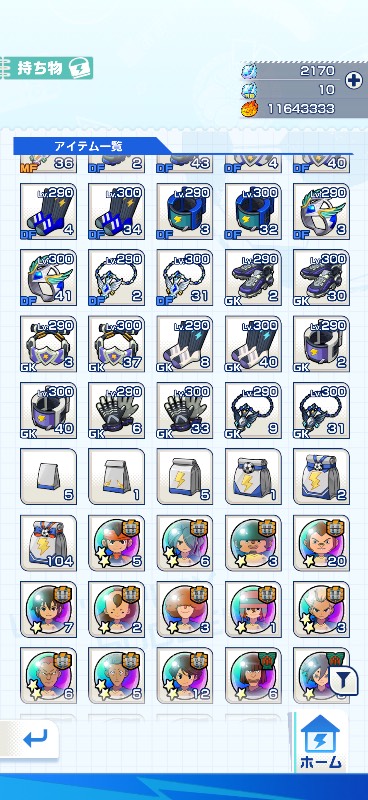The width and height of the screenshot is (368, 800).
Task: Open the character orb with quantity 12
Action: click(185, 676)
